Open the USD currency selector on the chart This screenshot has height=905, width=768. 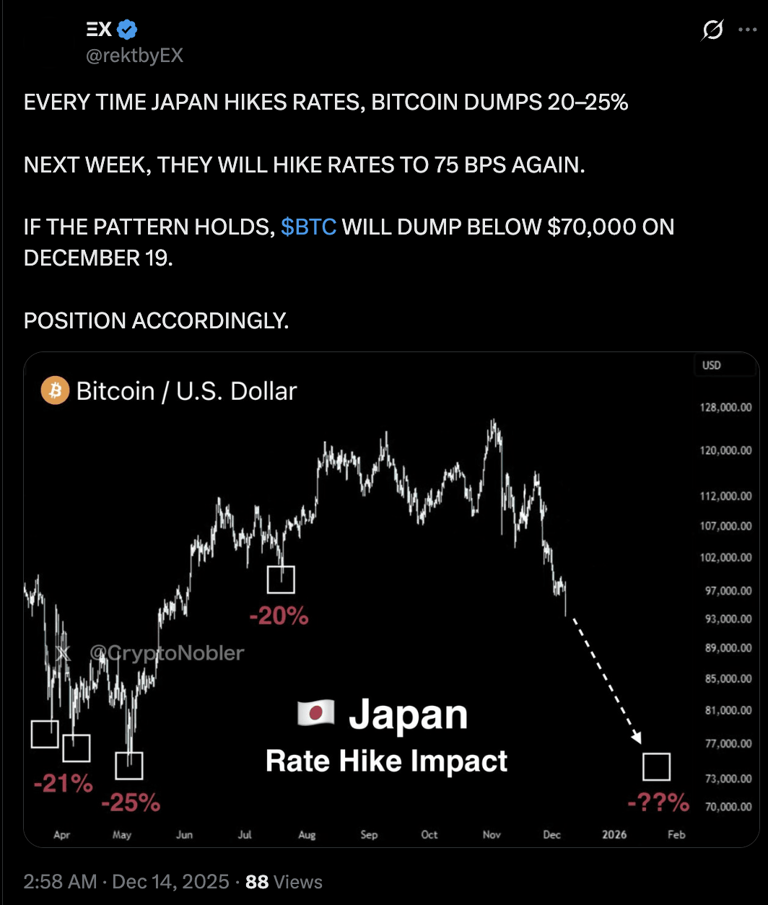point(709,365)
